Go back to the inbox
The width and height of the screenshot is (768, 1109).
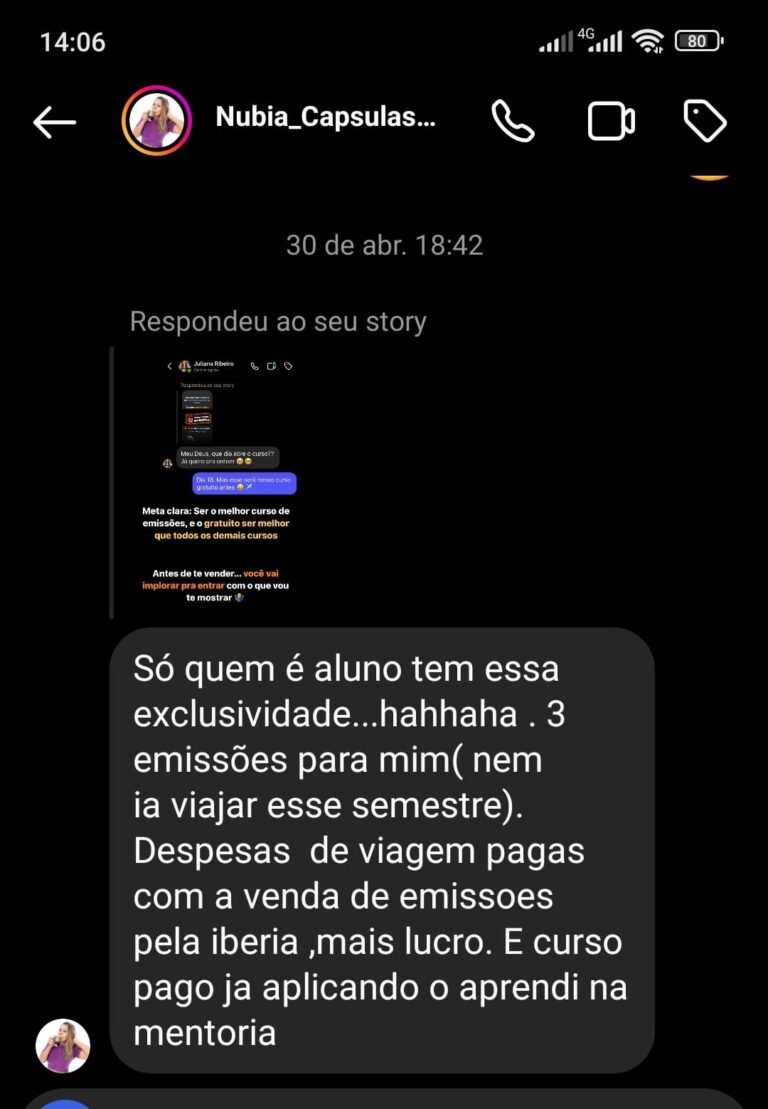pos(54,122)
